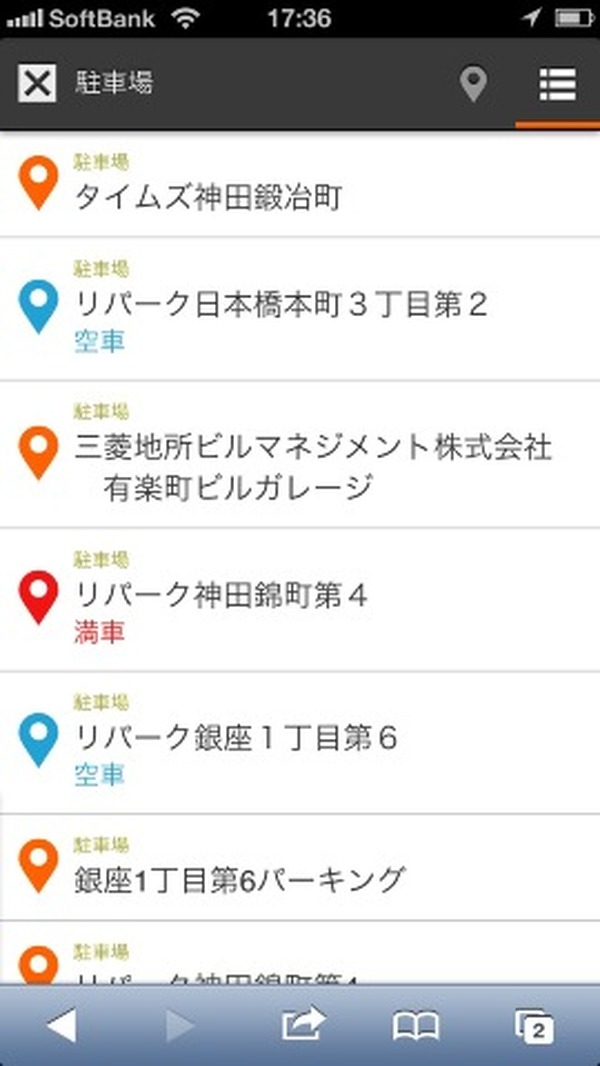
Task: Open Safari bookmarks
Action: coord(416,1025)
